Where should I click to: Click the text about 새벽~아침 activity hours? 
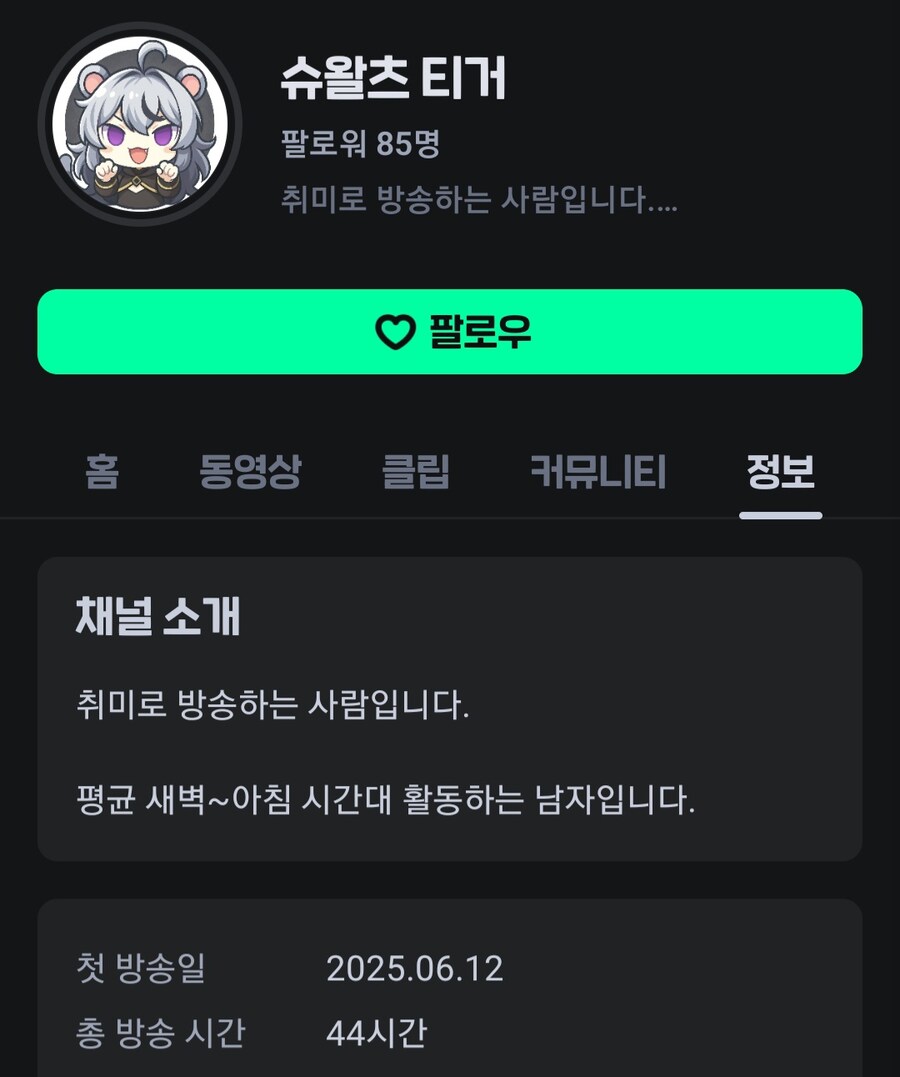click(384, 797)
